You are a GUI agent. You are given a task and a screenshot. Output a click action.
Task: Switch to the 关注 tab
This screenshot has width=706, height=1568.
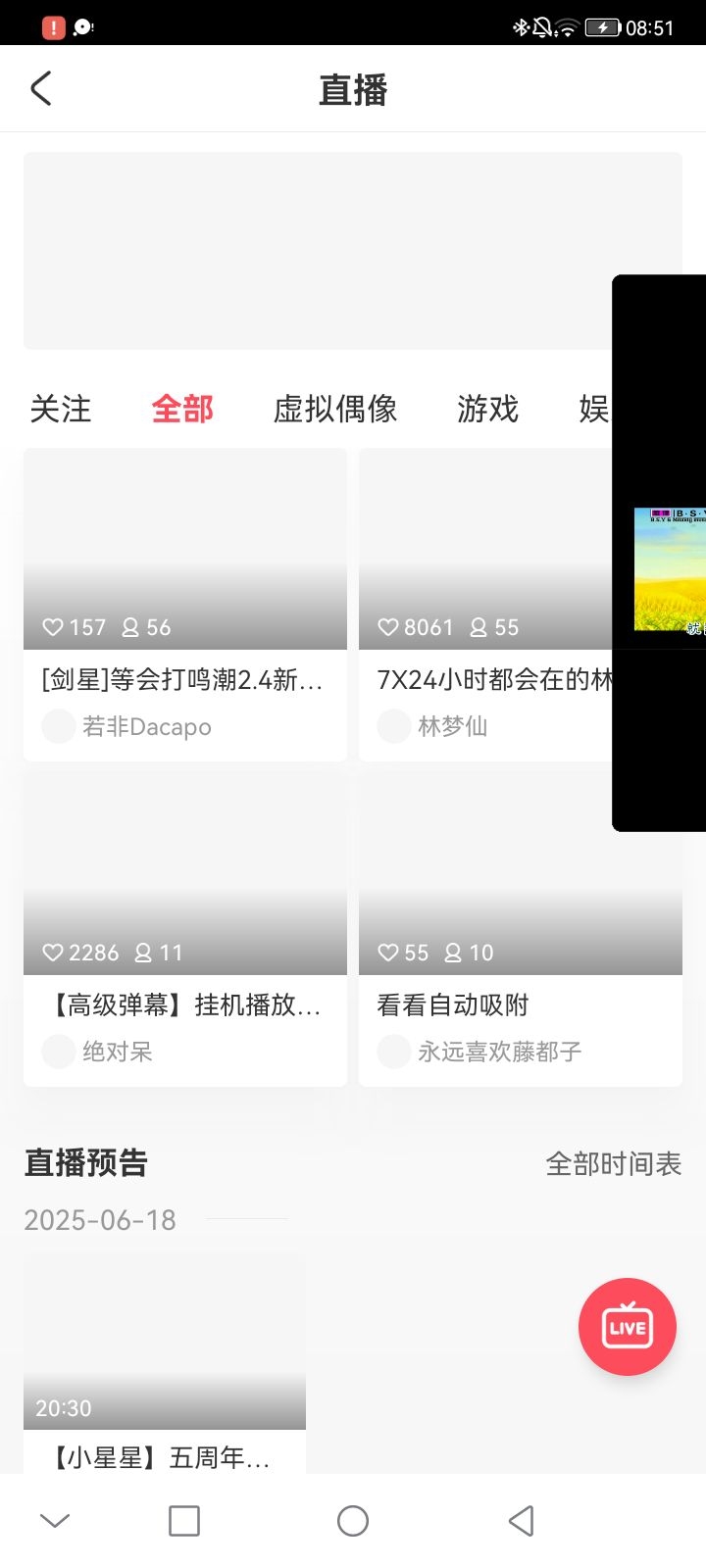61,409
